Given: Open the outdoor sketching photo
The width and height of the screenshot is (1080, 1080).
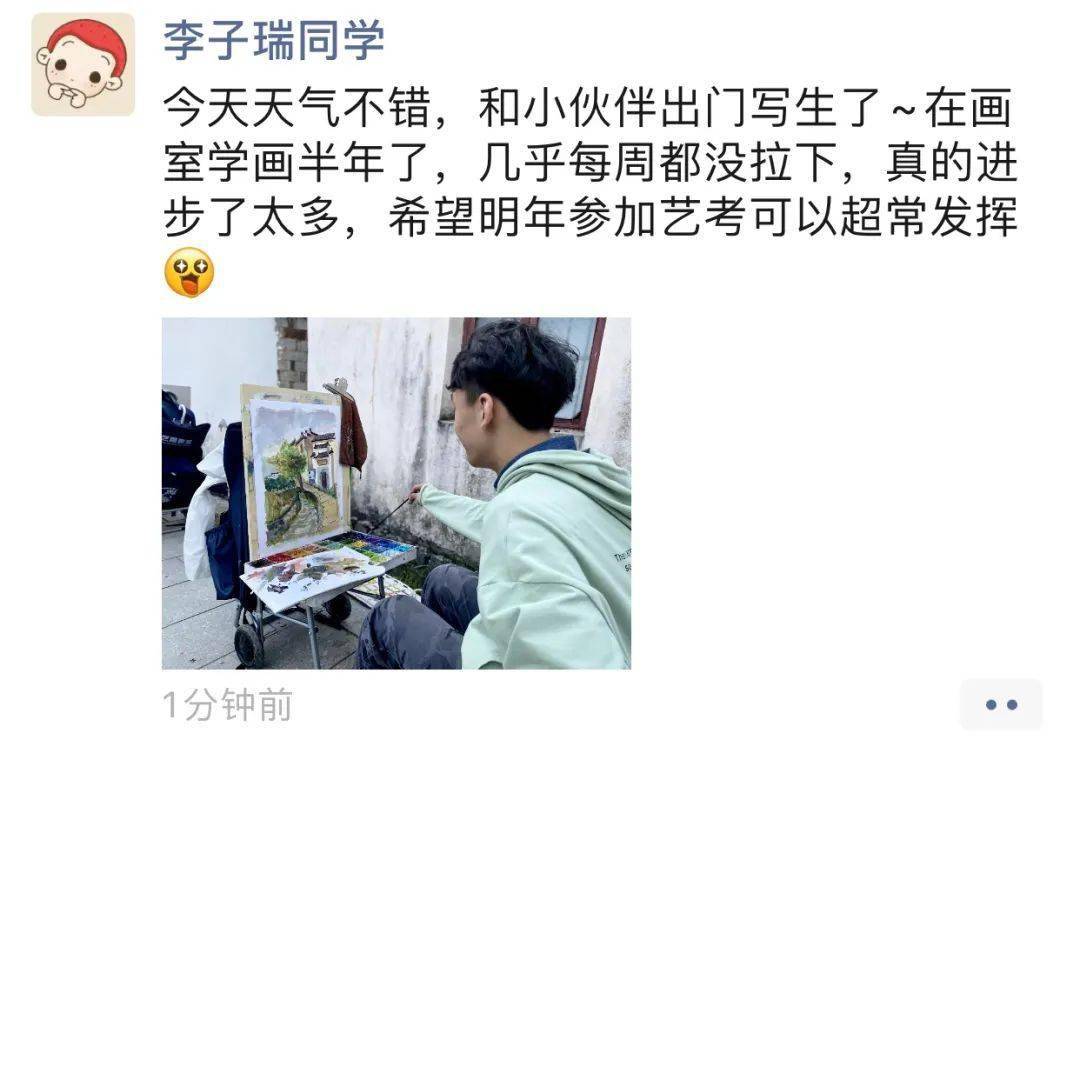Looking at the screenshot, I should click(x=396, y=493).
